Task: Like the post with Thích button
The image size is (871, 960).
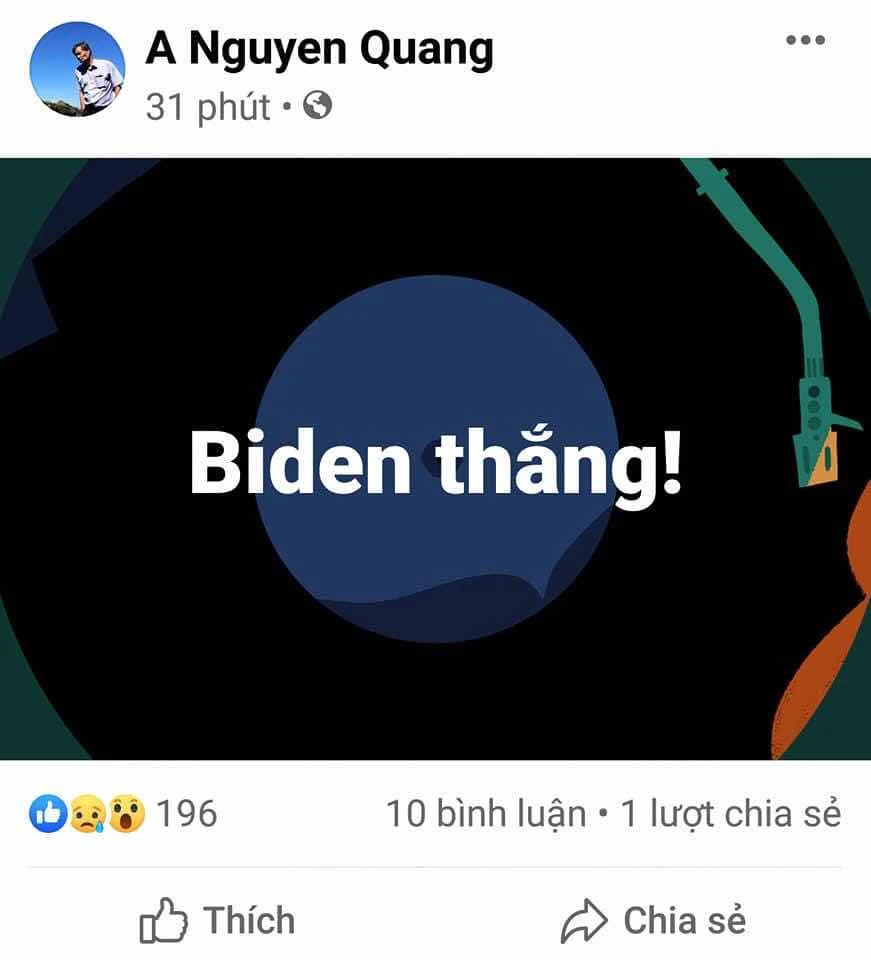Action: 217,920
